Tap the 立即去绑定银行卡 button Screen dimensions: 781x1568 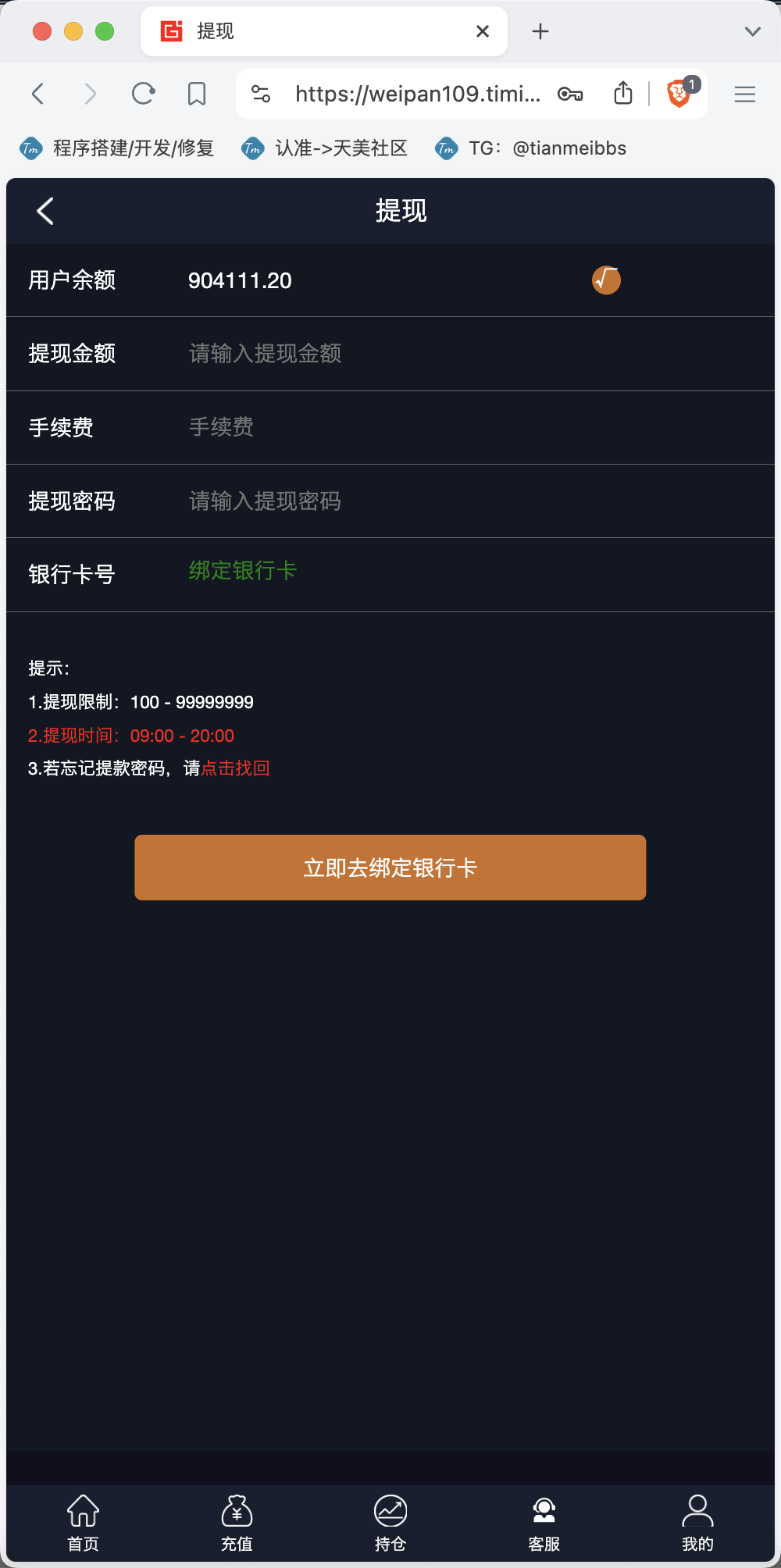390,868
